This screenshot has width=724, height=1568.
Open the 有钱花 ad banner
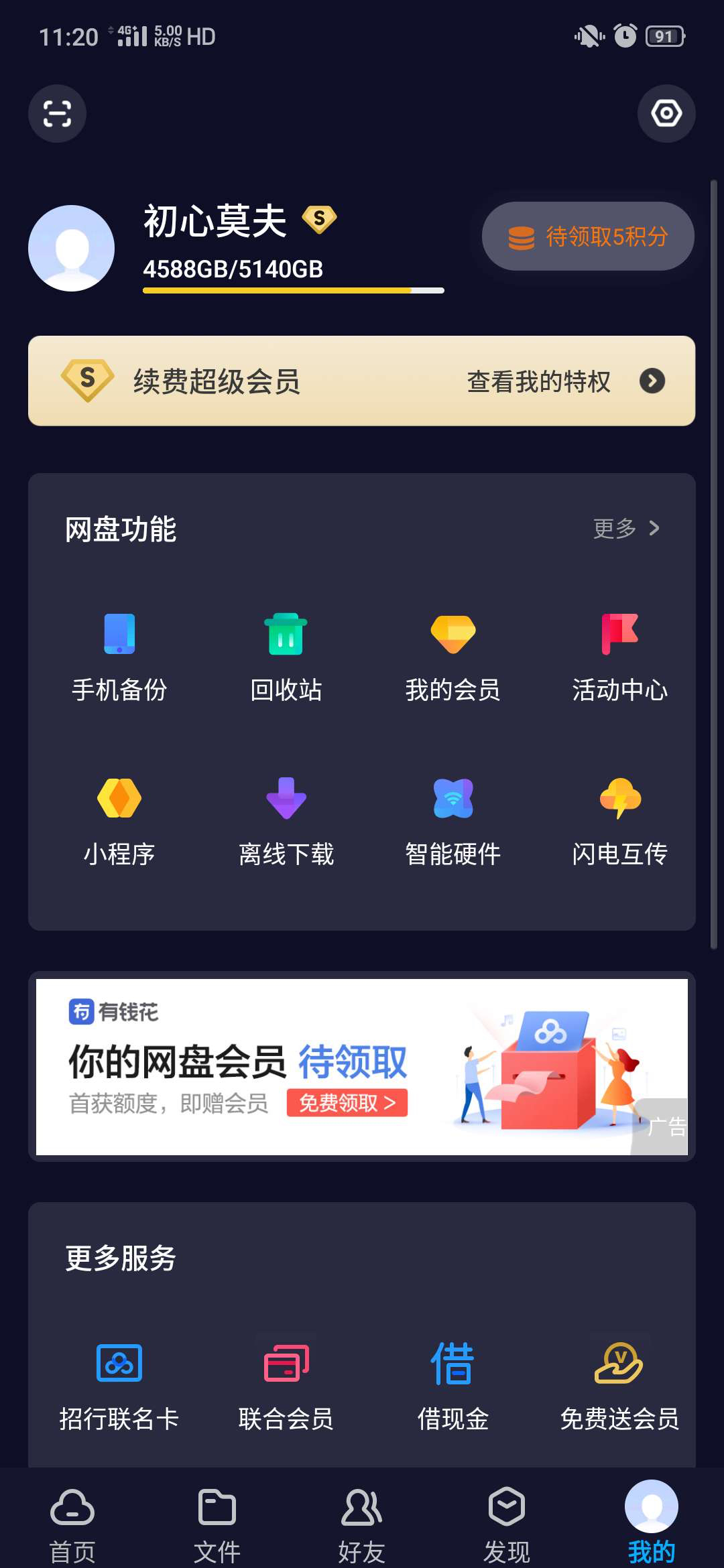(x=362, y=1067)
